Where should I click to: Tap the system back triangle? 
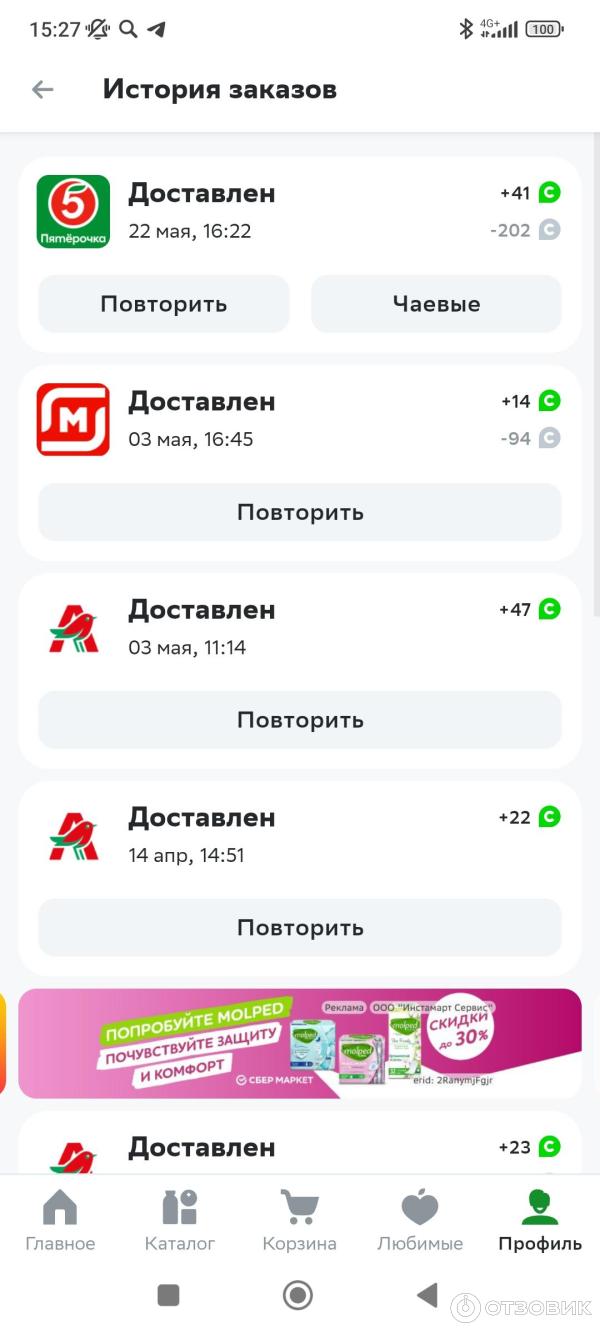(x=427, y=1296)
